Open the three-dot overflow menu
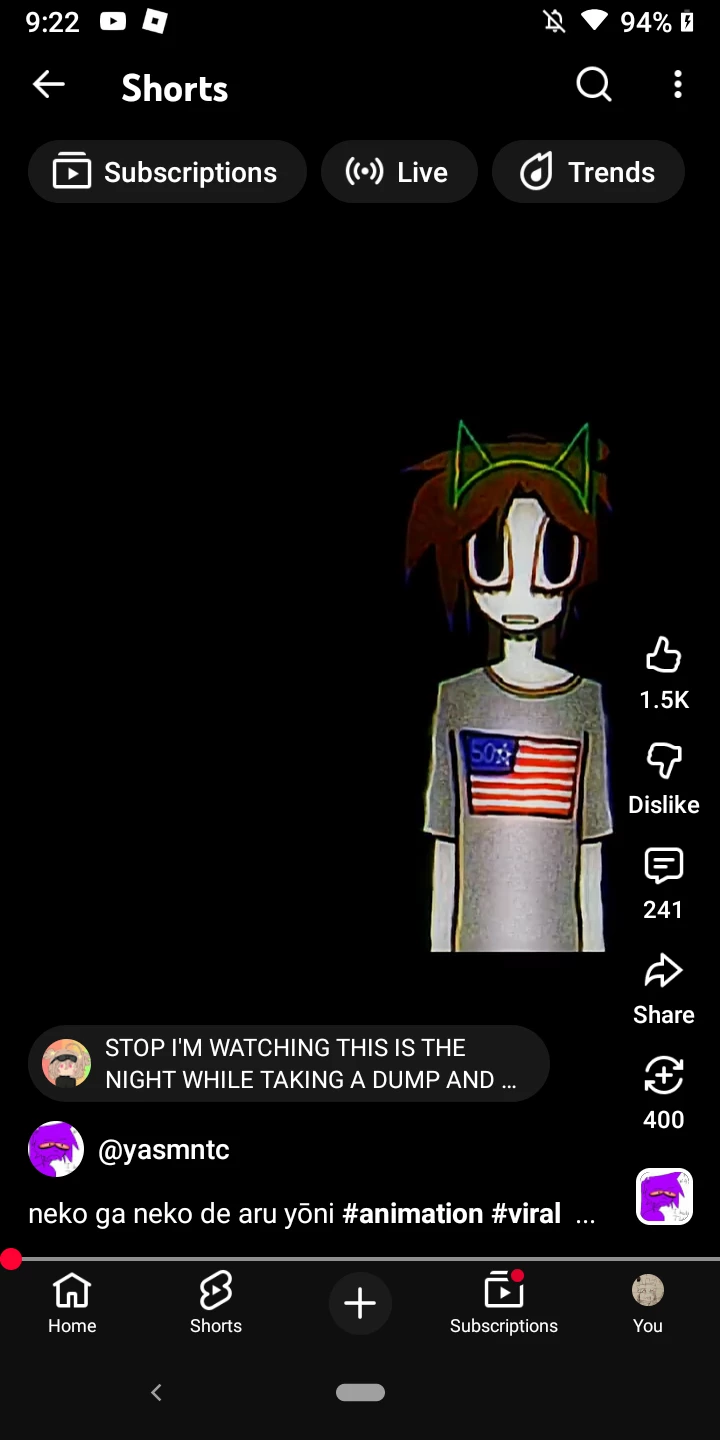Image resolution: width=720 pixels, height=1440 pixels. coord(678,86)
